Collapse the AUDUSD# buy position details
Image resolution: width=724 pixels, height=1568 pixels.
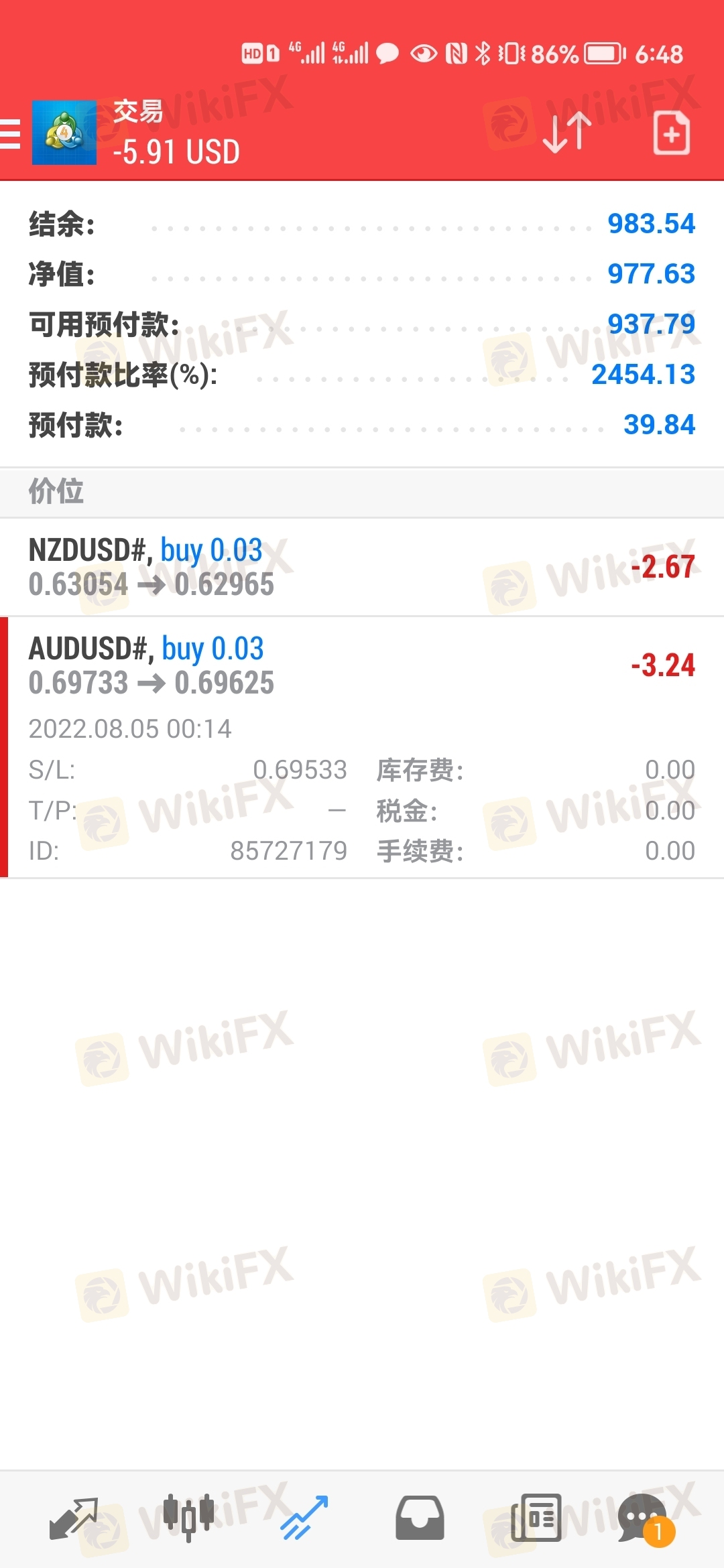362,747
